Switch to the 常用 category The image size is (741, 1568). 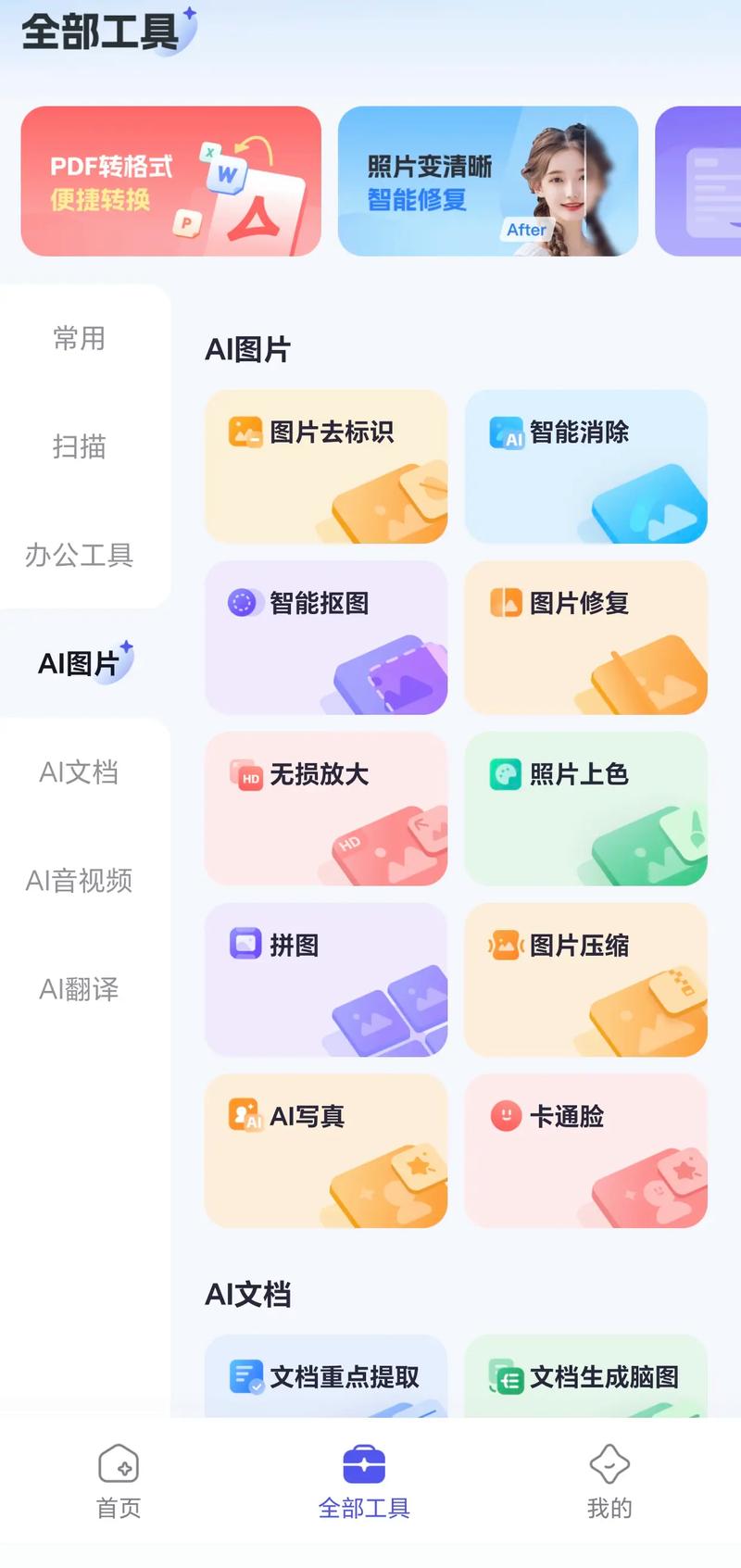(x=79, y=340)
